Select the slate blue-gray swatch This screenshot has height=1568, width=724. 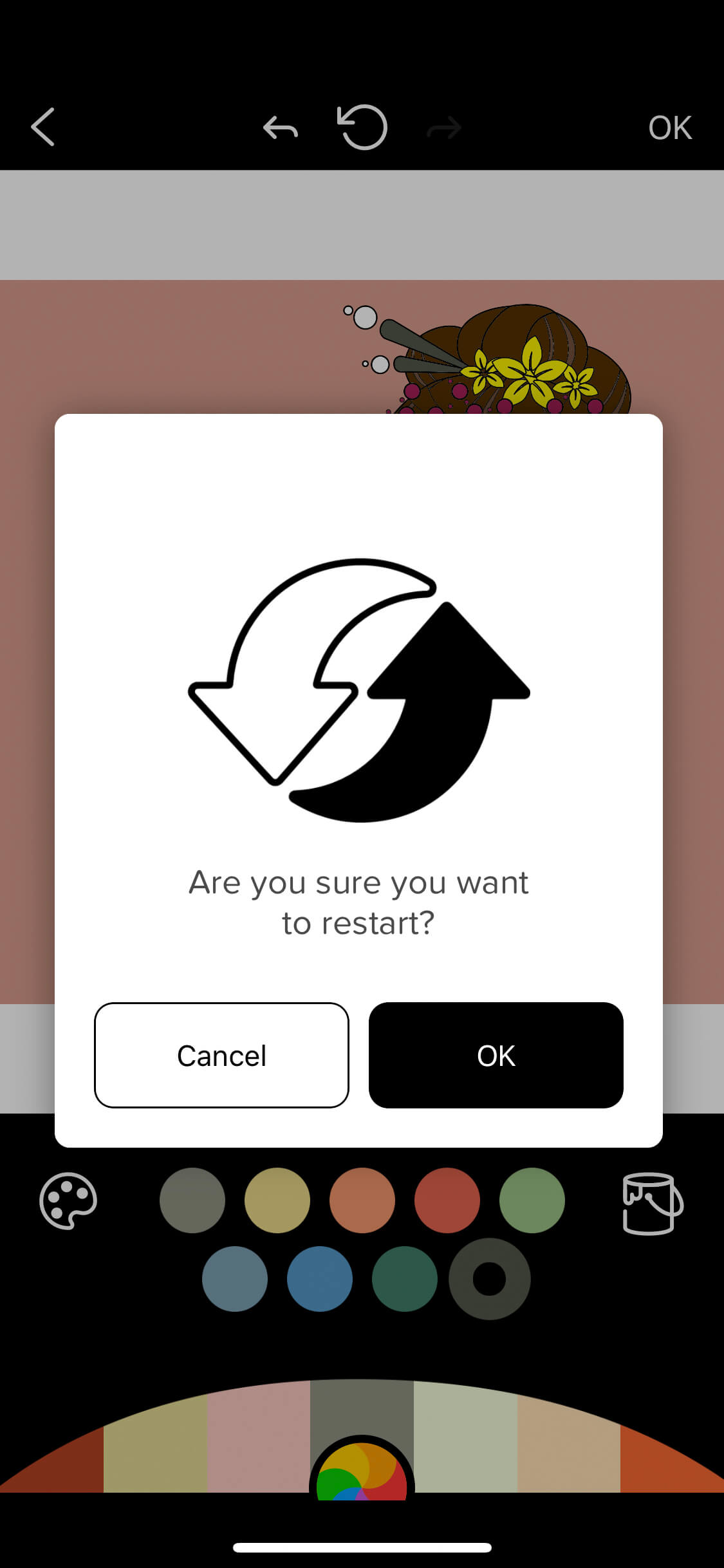pos(235,1279)
